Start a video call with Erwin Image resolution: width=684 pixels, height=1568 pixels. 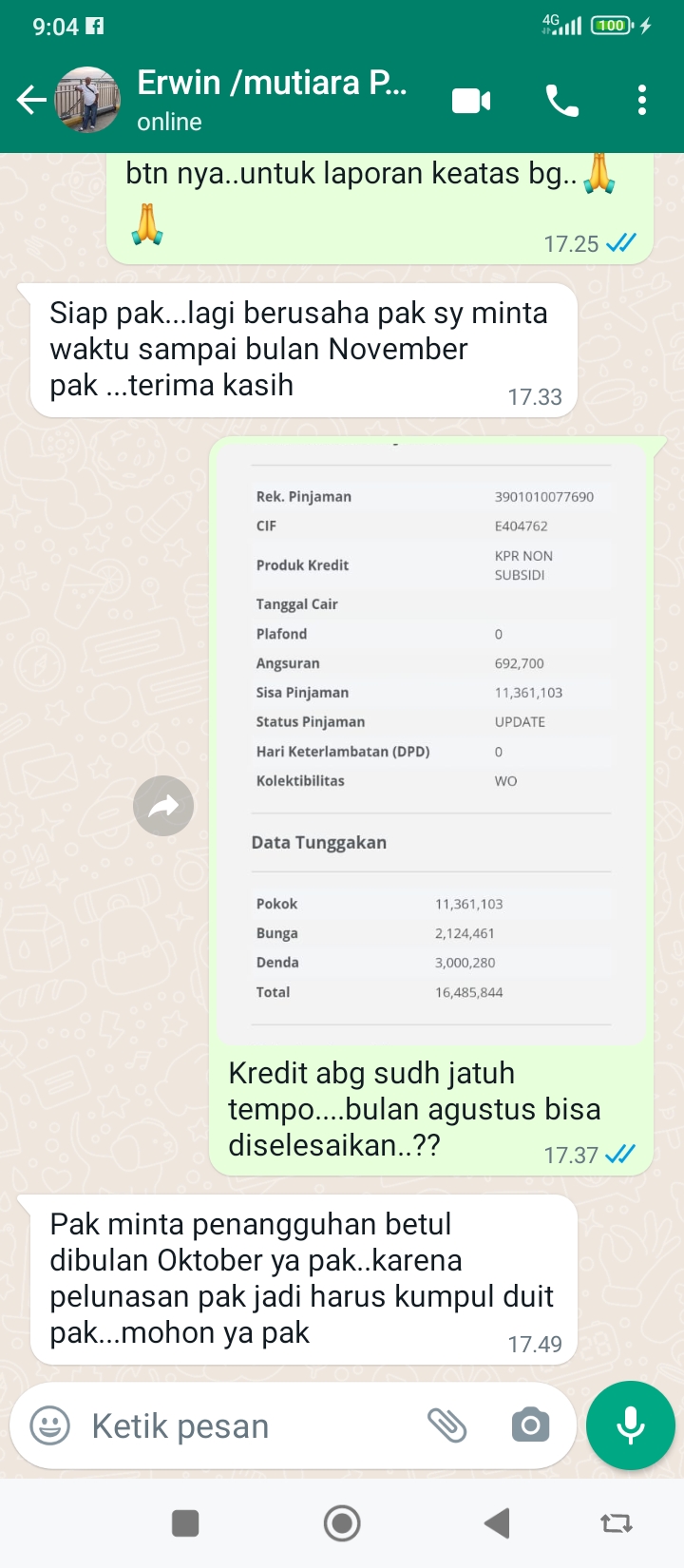pos(471,100)
